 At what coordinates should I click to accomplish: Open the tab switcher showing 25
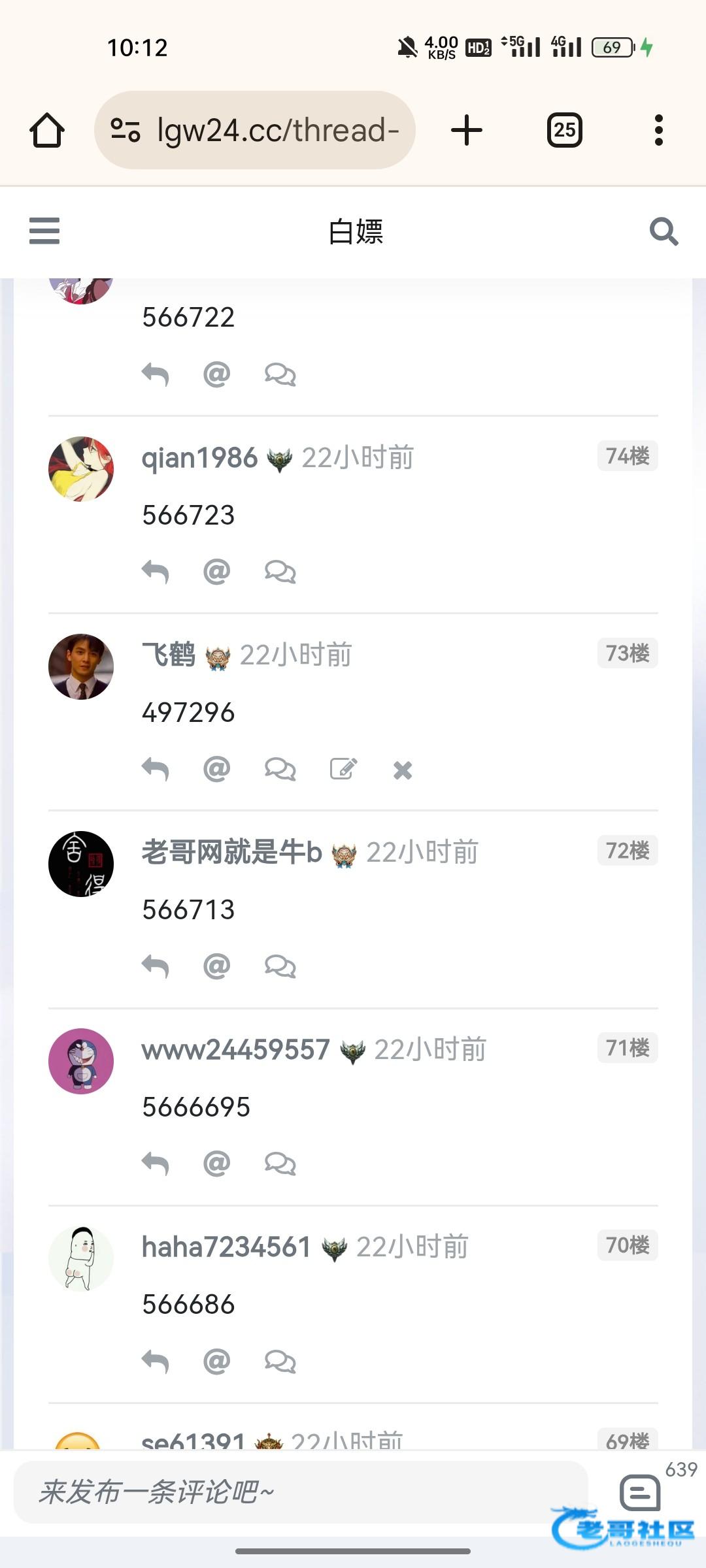coord(564,130)
